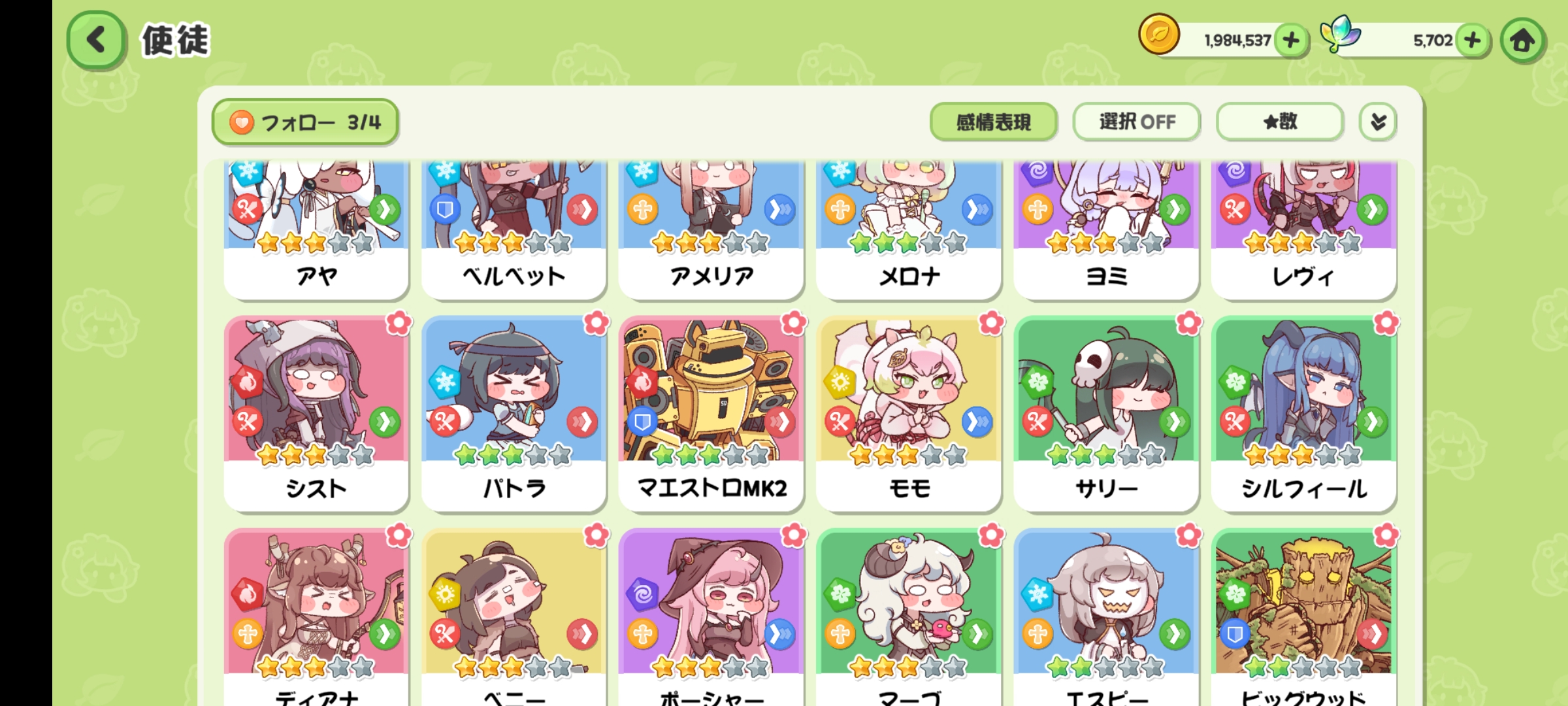
Task: Add more gold coins with the plus button
Action: pos(1291,41)
